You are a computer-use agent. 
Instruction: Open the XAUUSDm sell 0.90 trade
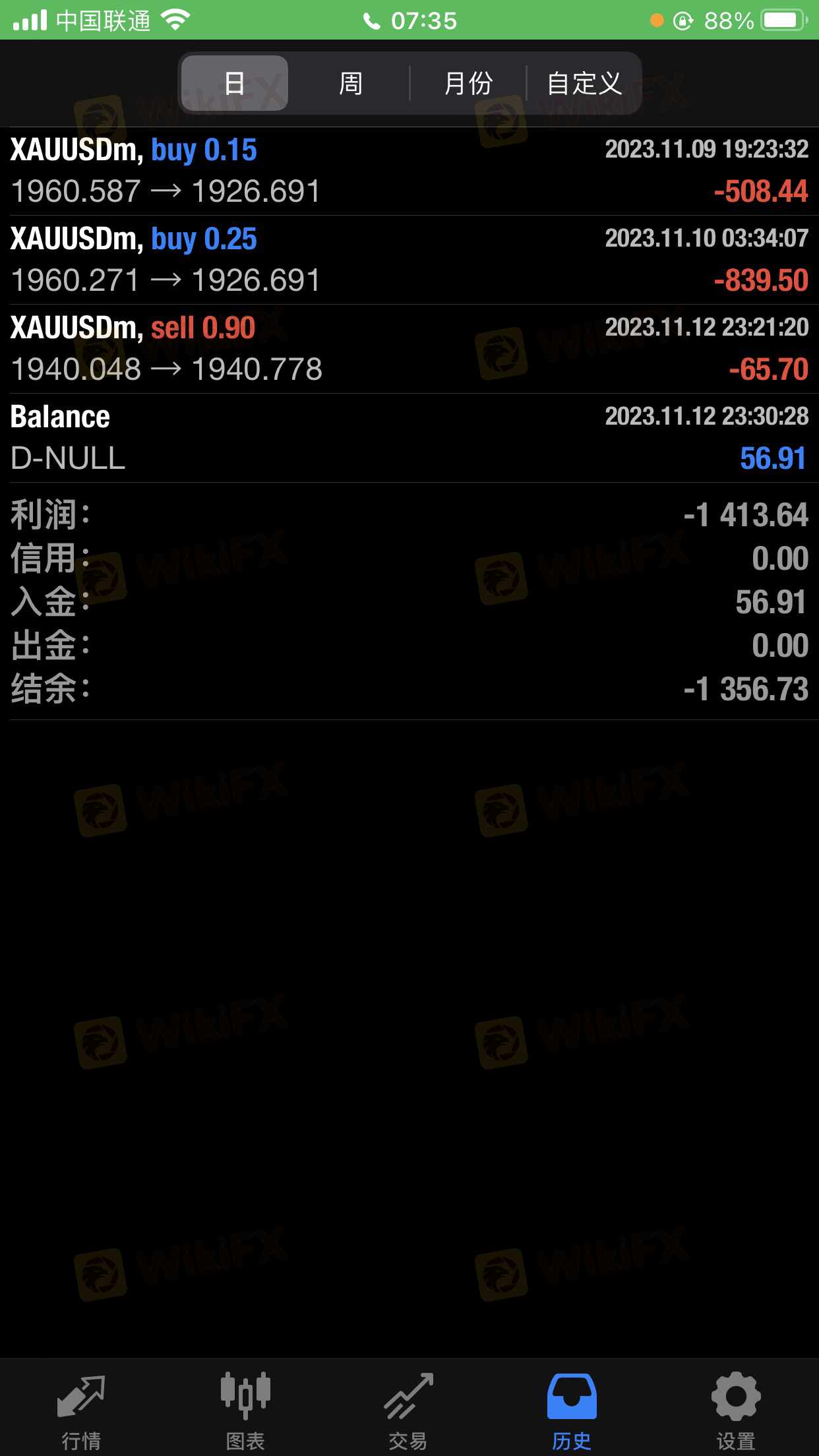point(409,349)
